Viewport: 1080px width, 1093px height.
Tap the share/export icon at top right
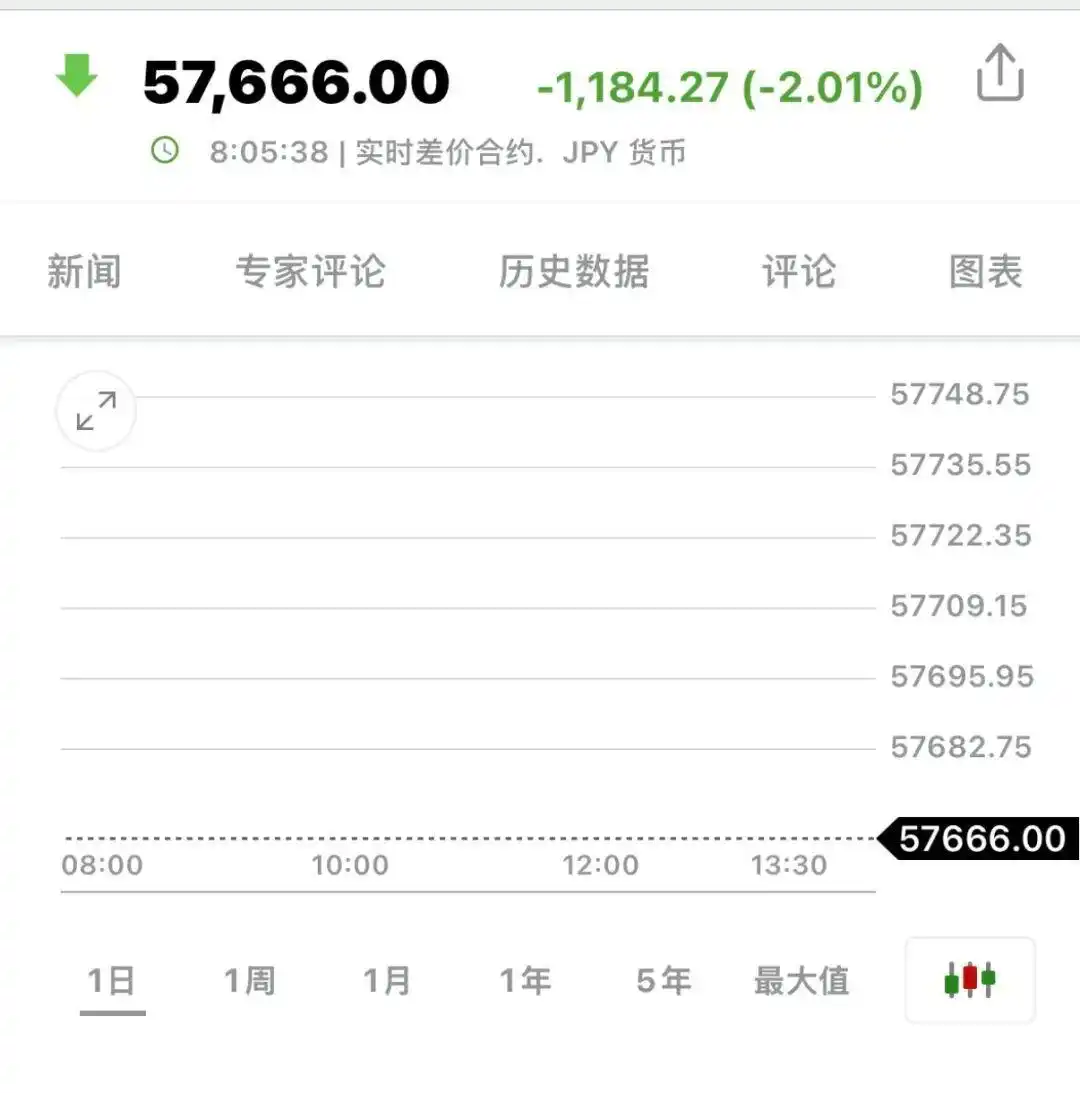1000,72
